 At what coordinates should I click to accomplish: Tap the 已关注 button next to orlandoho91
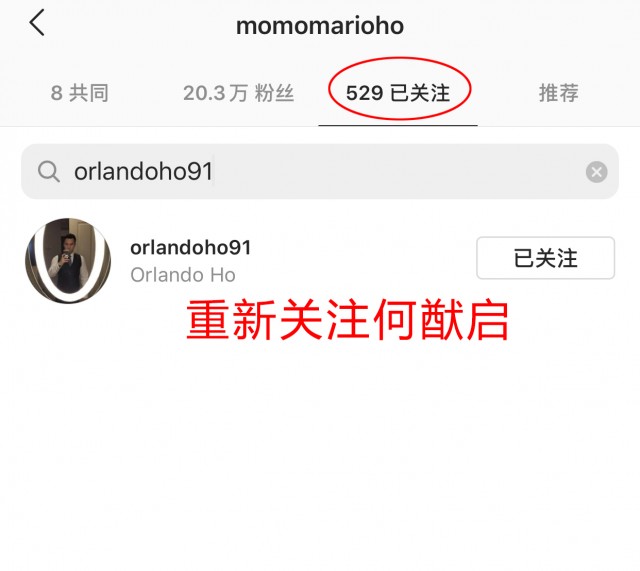pyautogui.click(x=545, y=258)
